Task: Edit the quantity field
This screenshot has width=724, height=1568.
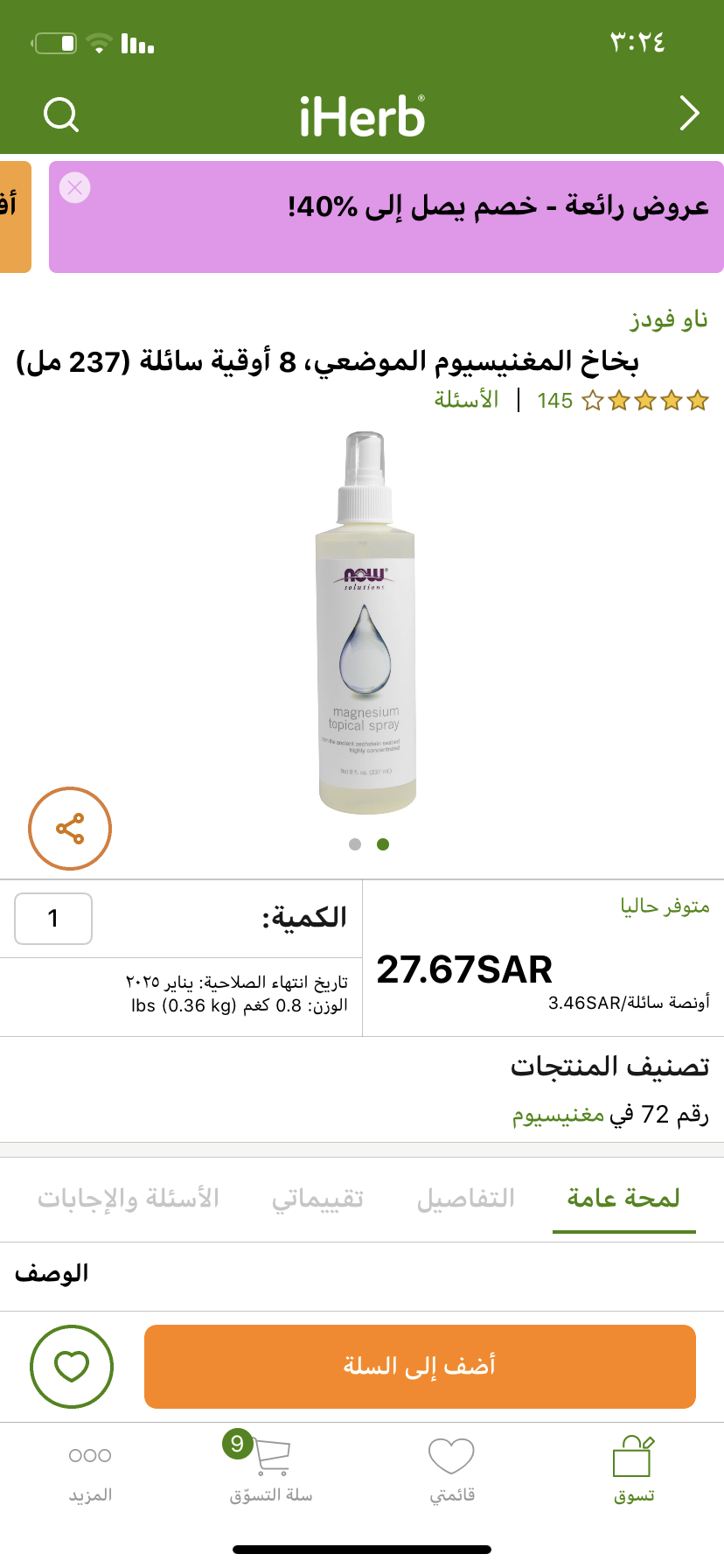Action: [x=53, y=919]
